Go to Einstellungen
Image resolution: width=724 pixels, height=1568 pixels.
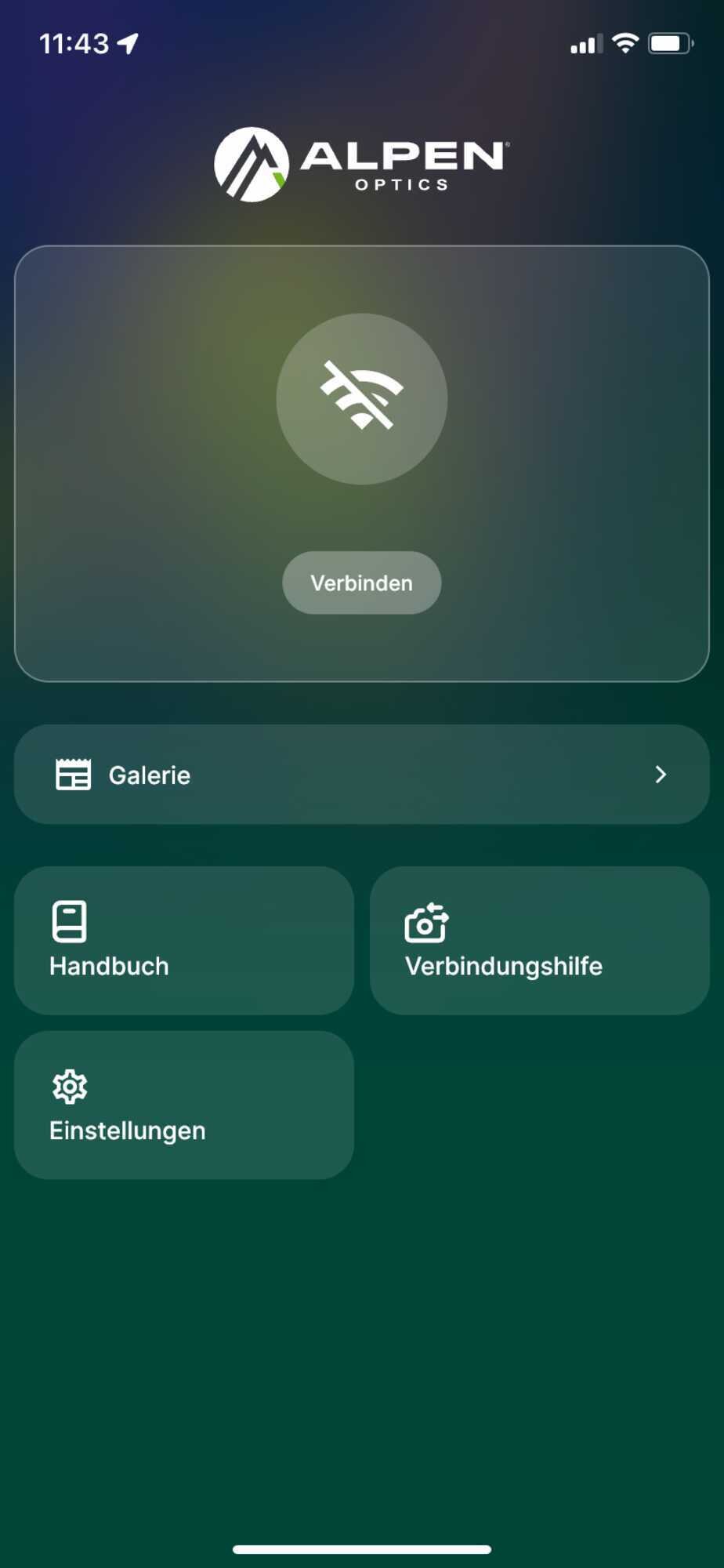(184, 1105)
